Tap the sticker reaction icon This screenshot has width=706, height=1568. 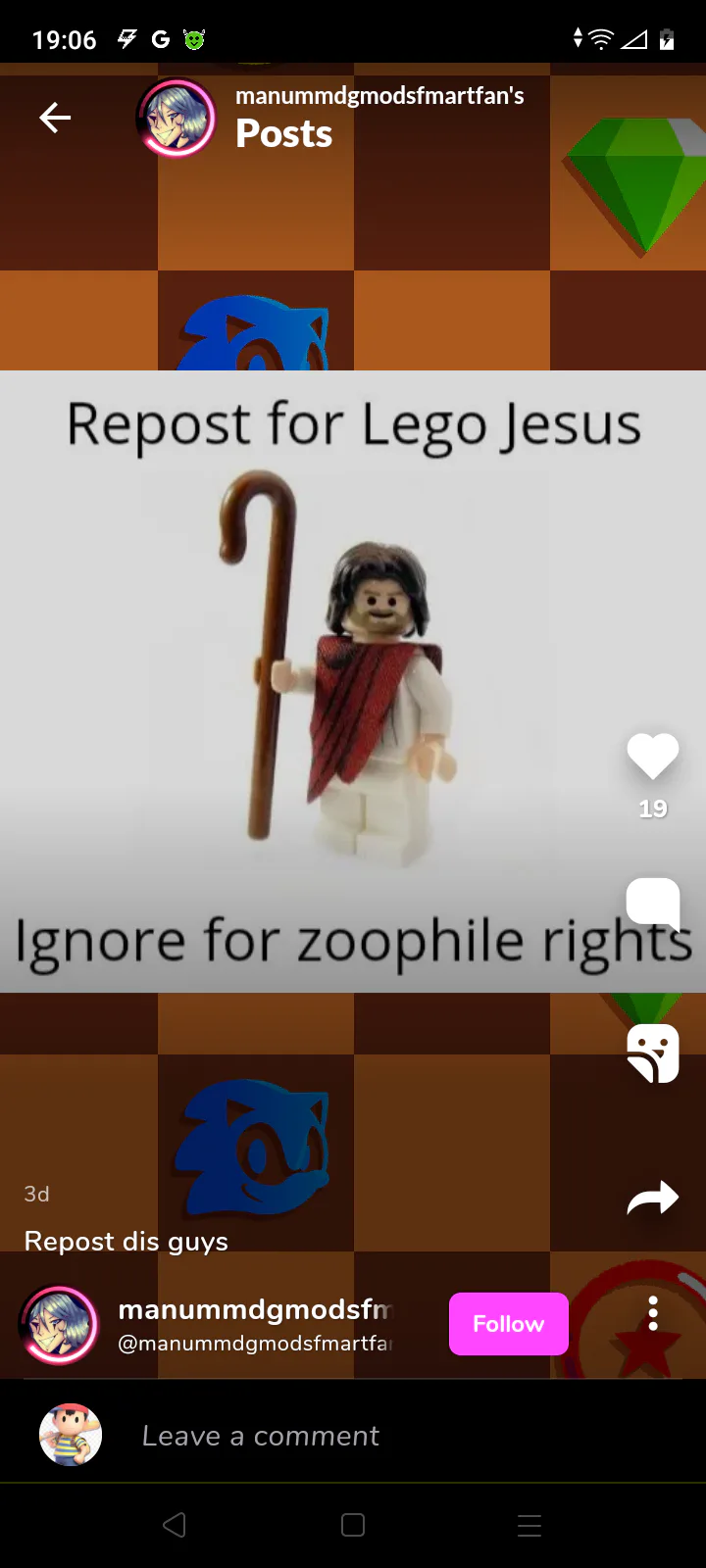point(653,1053)
